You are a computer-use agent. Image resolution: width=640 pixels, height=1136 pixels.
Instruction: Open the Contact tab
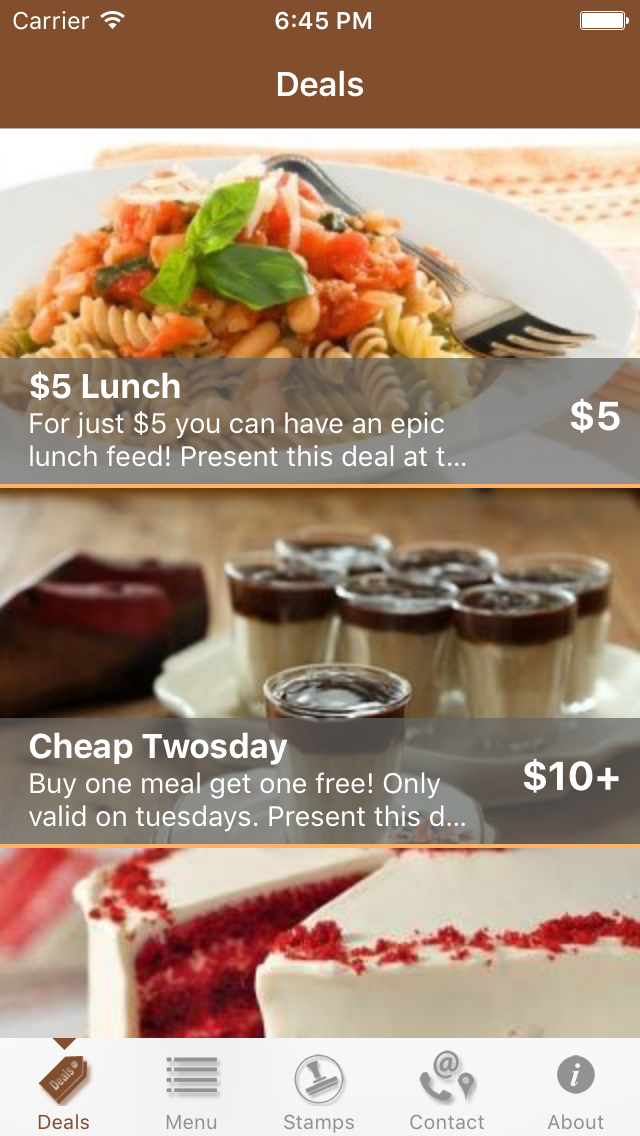[x=447, y=1090]
